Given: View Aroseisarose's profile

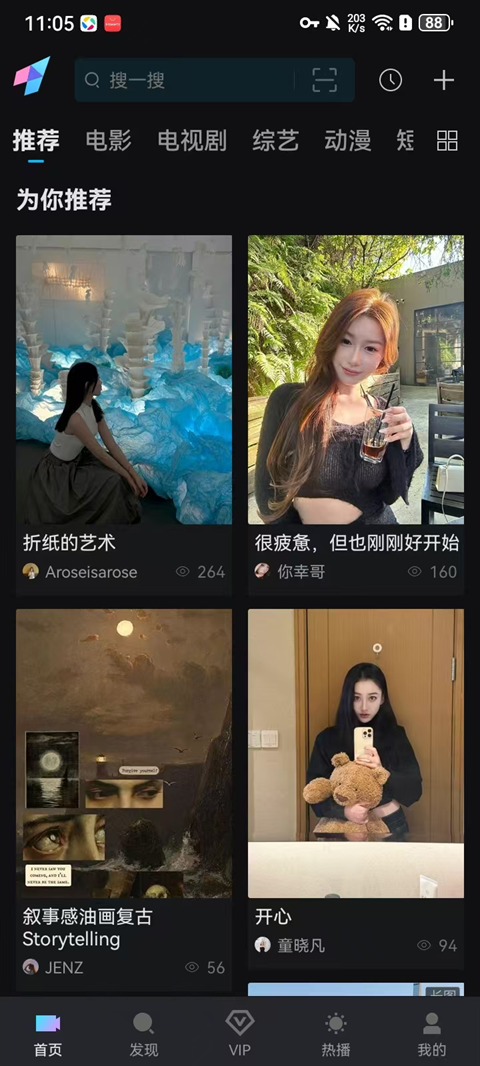Looking at the screenshot, I should [x=80, y=572].
